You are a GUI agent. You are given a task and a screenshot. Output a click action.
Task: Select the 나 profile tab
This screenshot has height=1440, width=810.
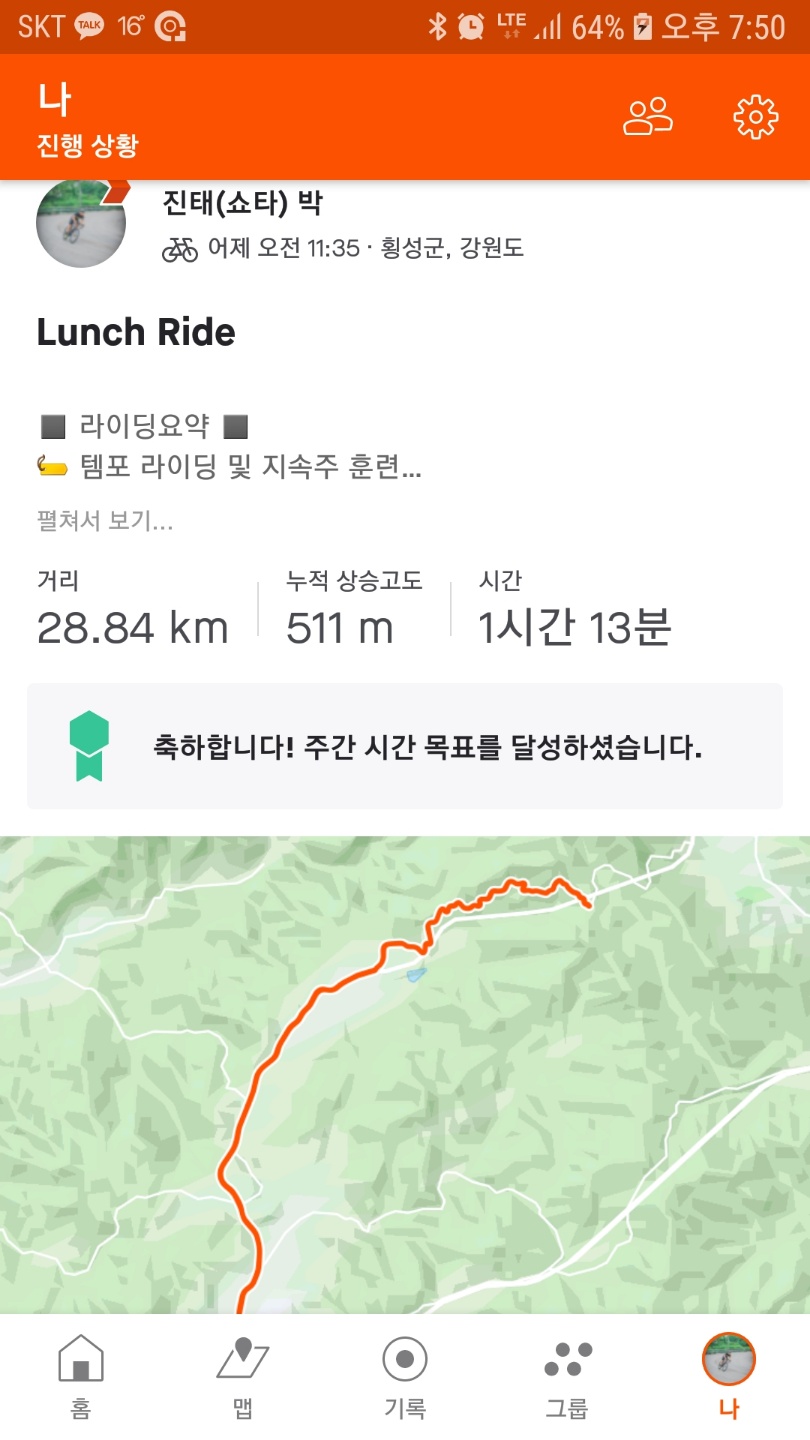coord(729,1377)
